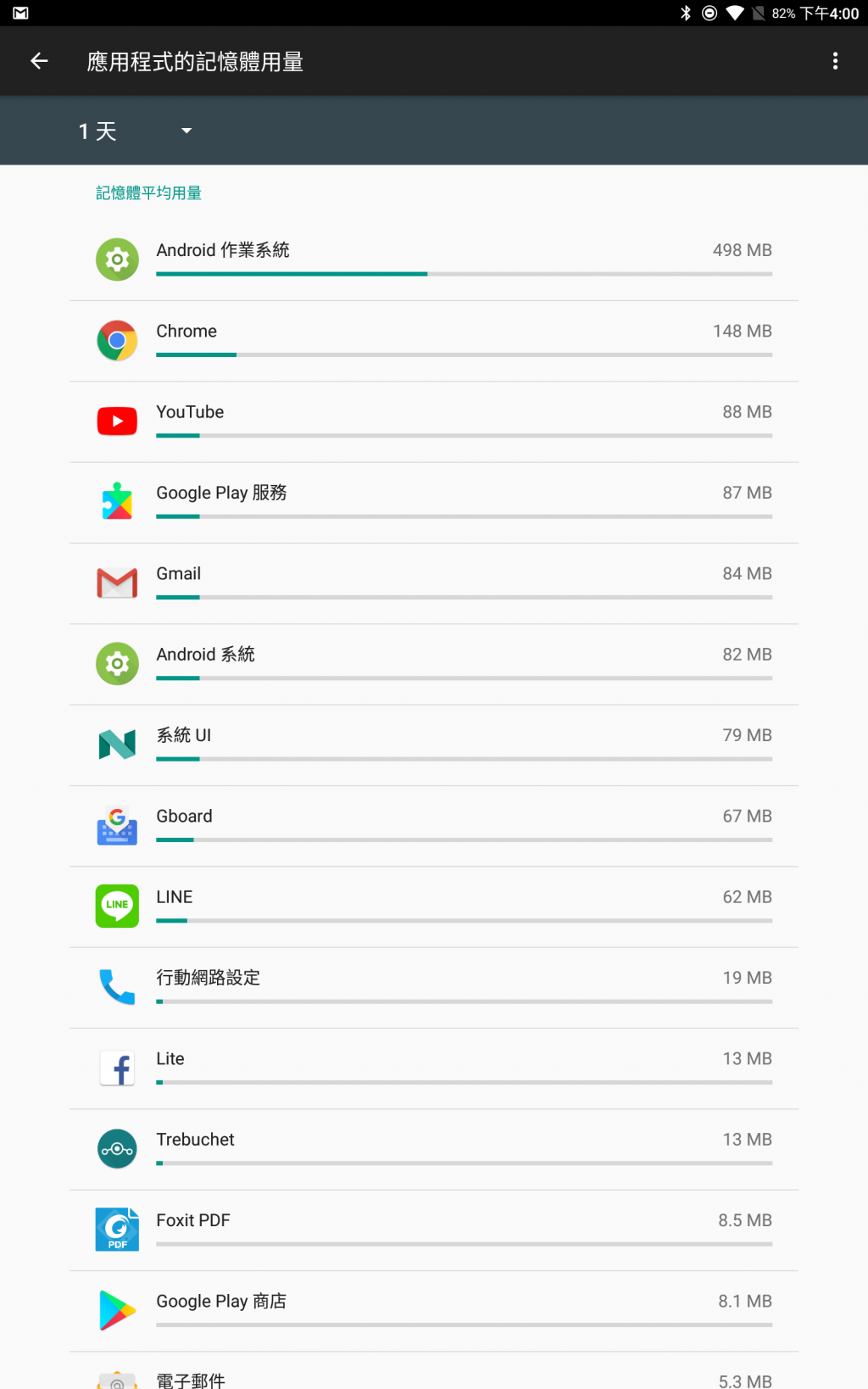Screen dimensions: 868x1389
Task: Select the 系統 UI row
Action: tap(434, 745)
